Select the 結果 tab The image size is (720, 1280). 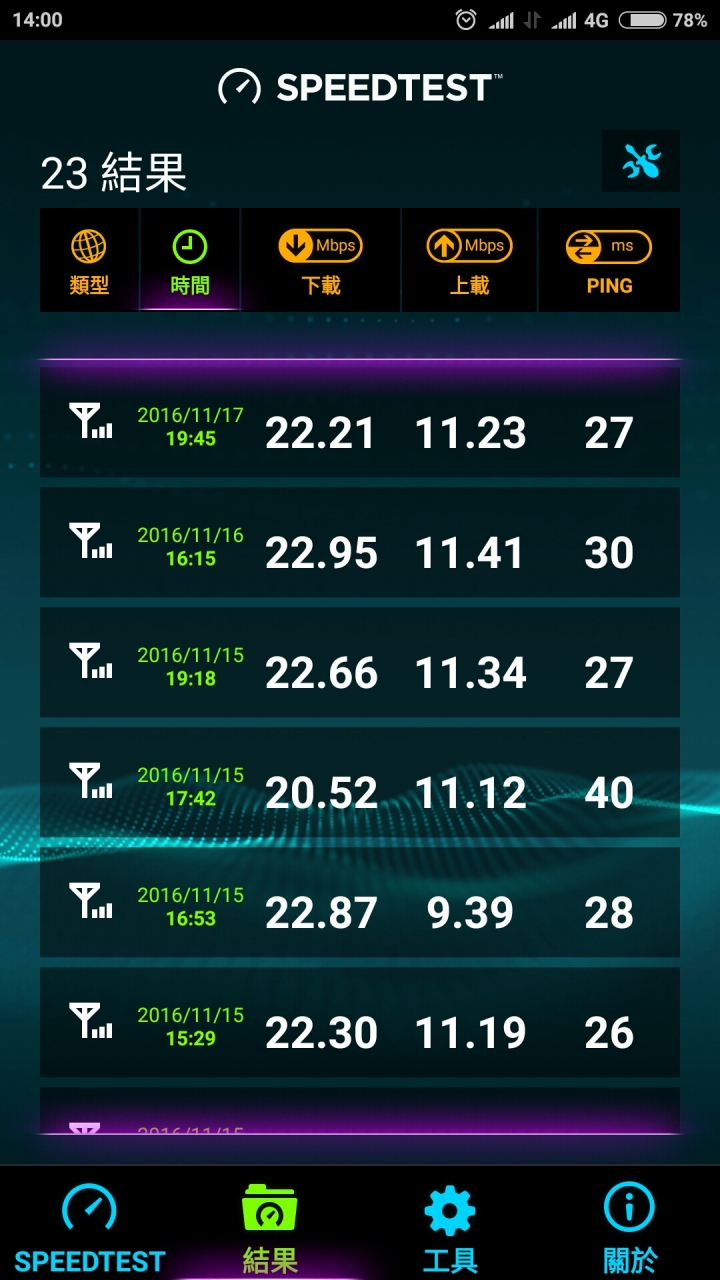pyautogui.click(x=270, y=1226)
